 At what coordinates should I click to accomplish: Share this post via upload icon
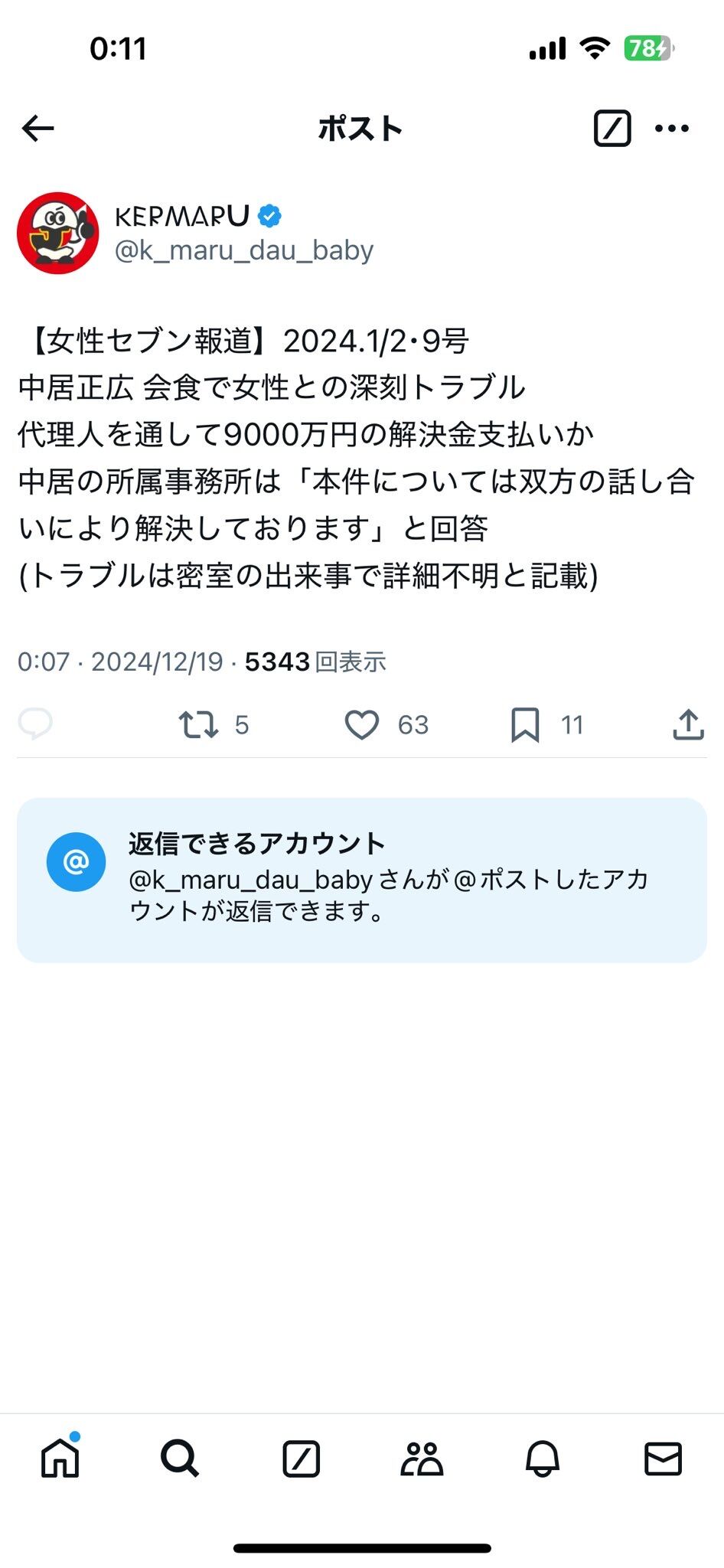pos(688,724)
